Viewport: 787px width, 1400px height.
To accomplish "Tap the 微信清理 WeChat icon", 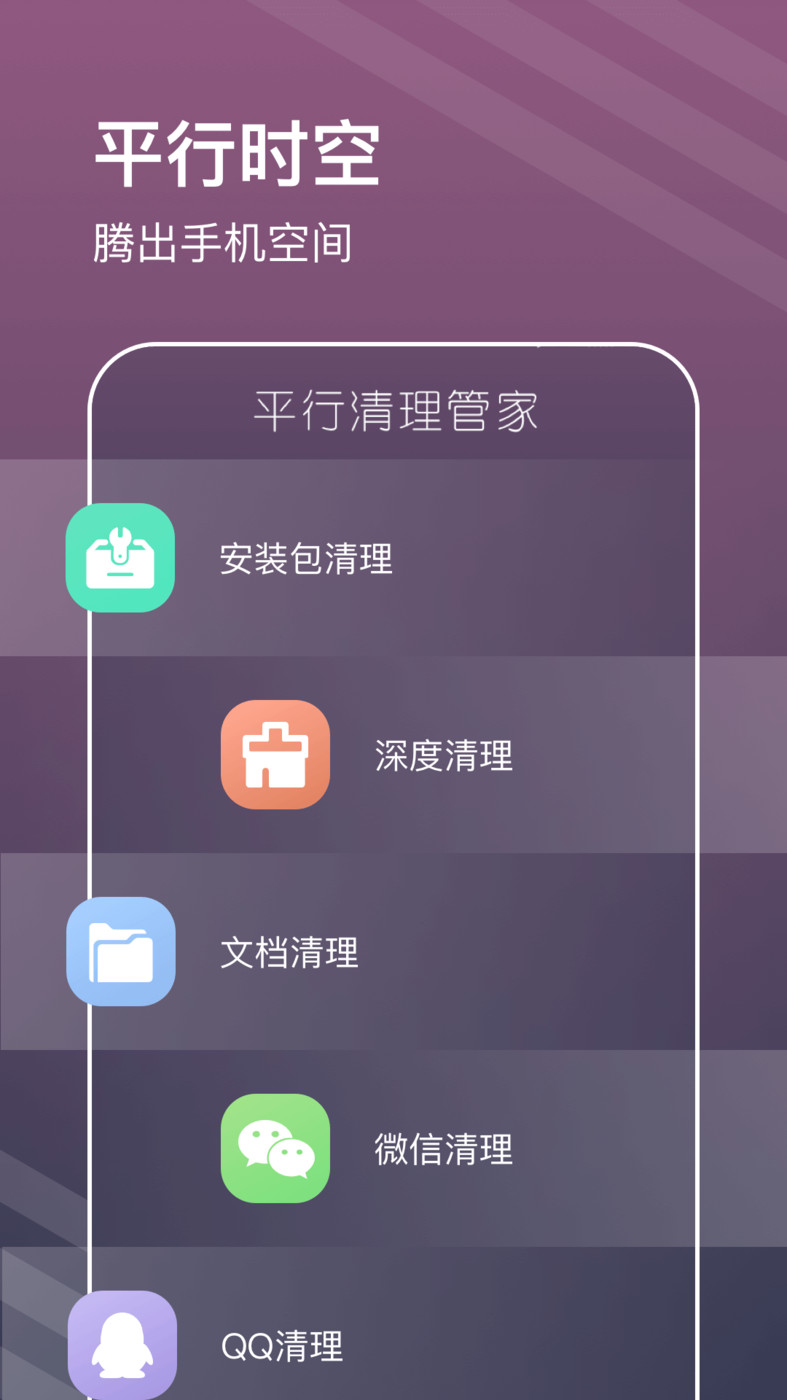I will point(275,1148).
